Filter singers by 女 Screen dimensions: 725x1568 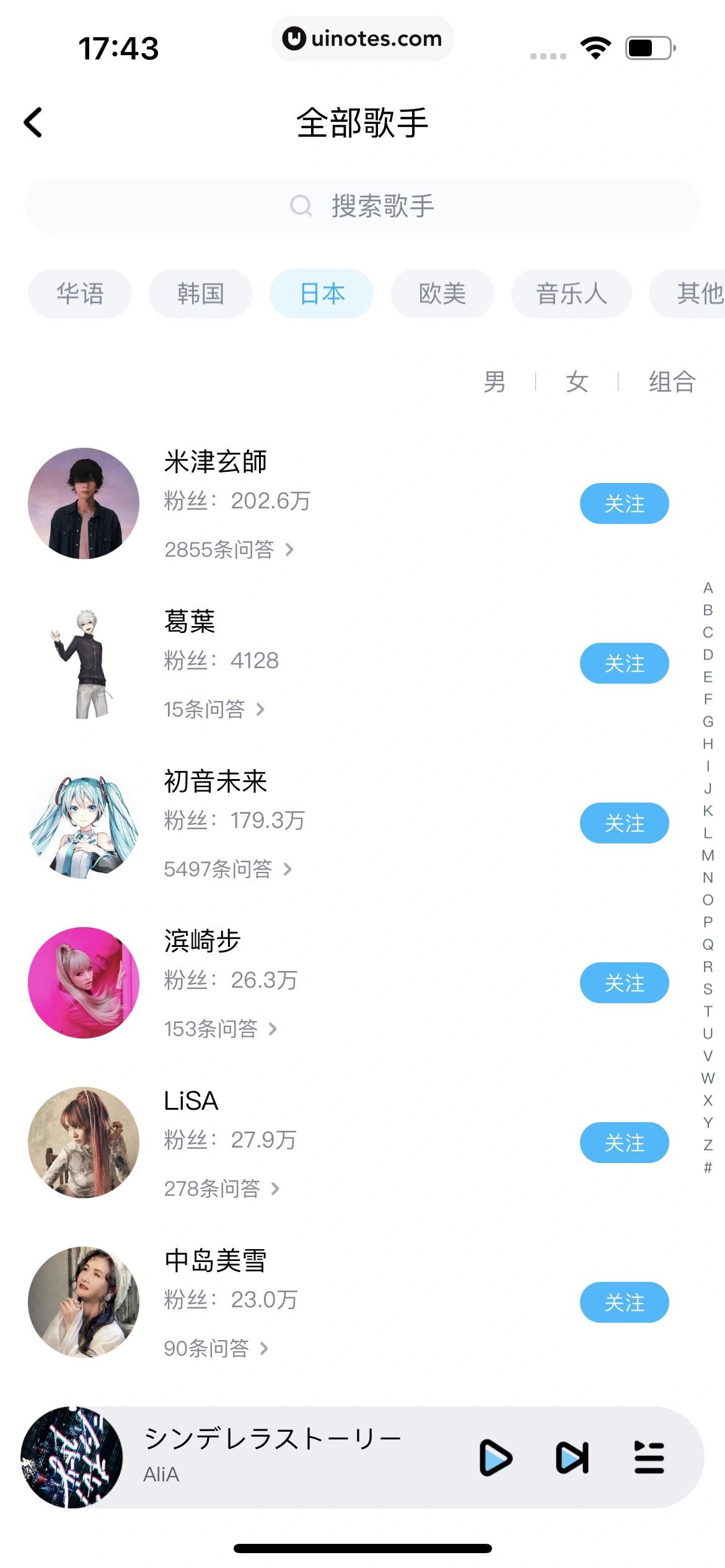[577, 381]
